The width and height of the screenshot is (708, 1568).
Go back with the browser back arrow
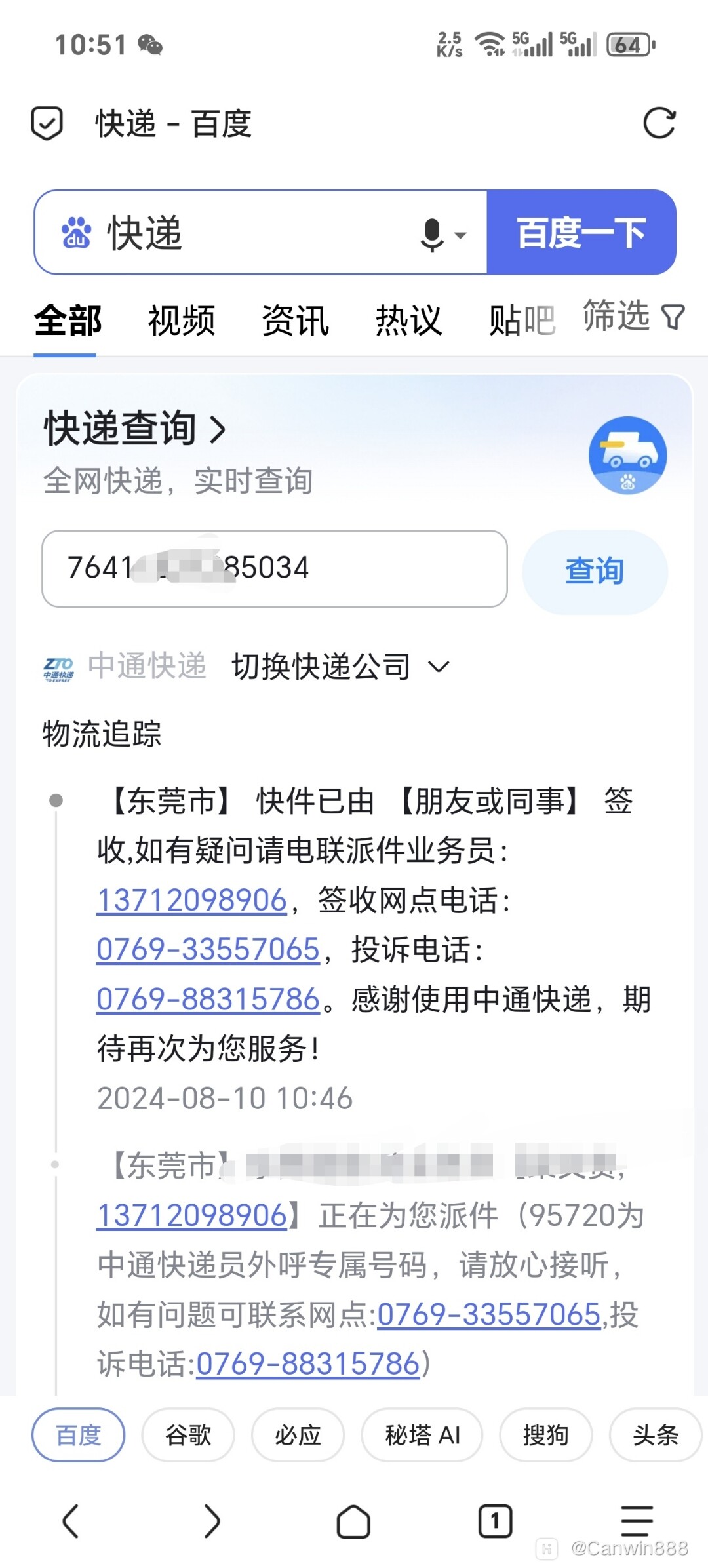[x=71, y=1520]
